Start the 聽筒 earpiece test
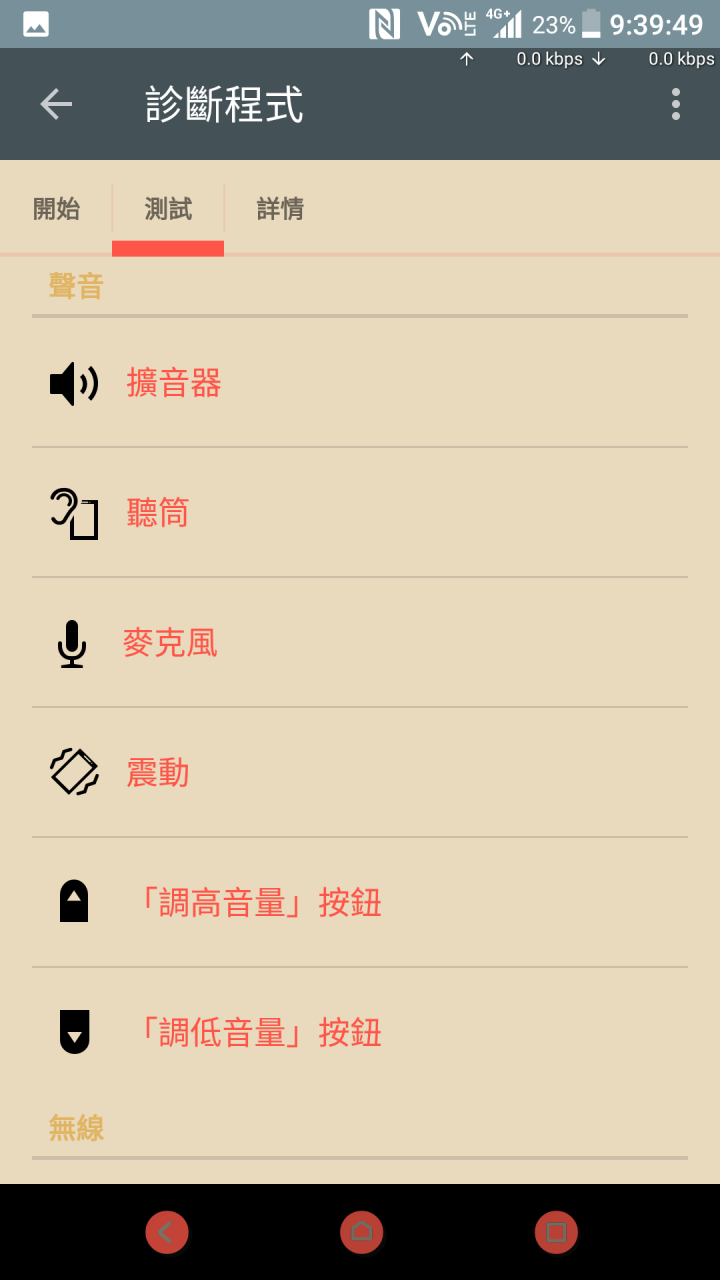Screen dimensions: 720x1280 [360, 513]
